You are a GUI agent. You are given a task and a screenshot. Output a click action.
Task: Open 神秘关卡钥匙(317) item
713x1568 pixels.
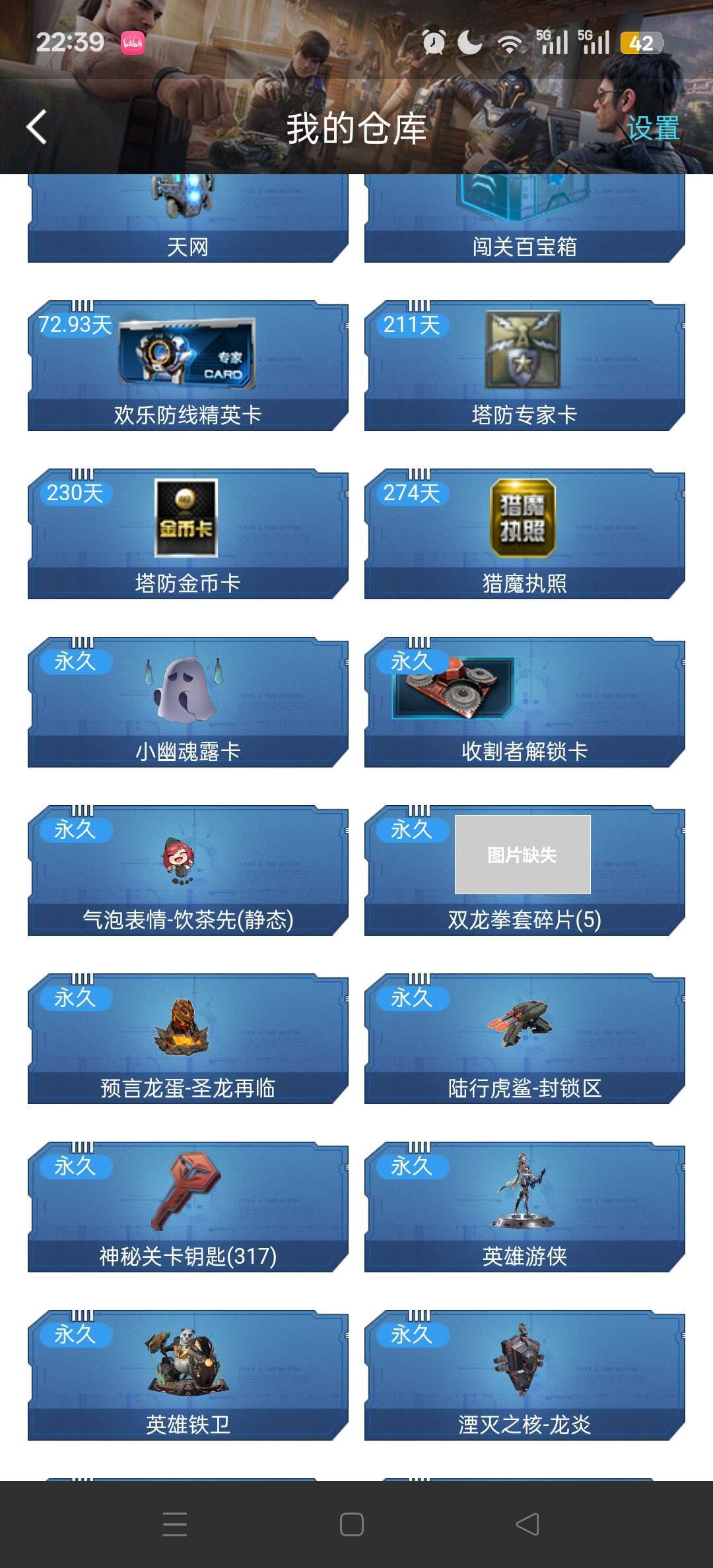(187, 1208)
